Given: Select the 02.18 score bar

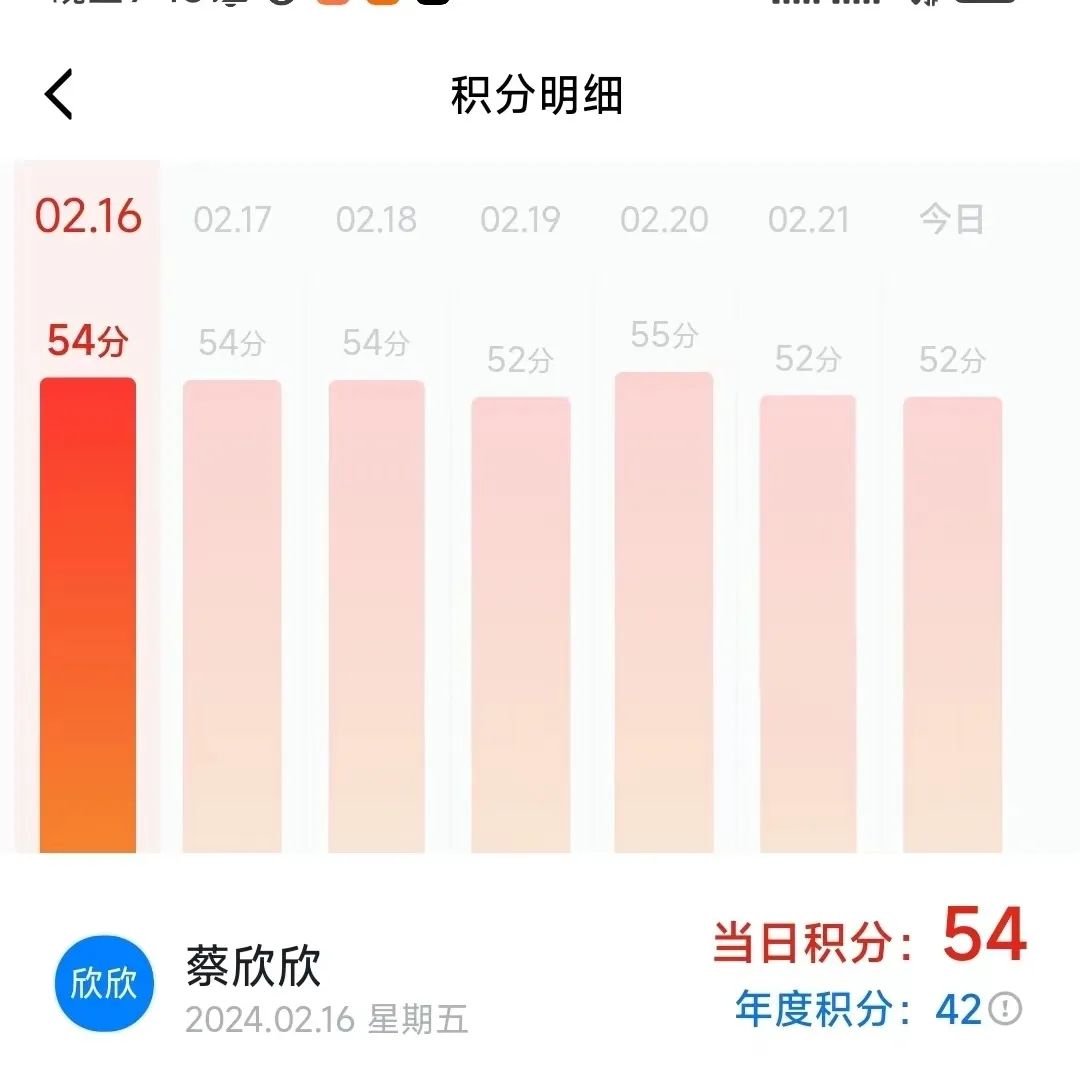Looking at the screenshot, I should (x=376, y=615).
